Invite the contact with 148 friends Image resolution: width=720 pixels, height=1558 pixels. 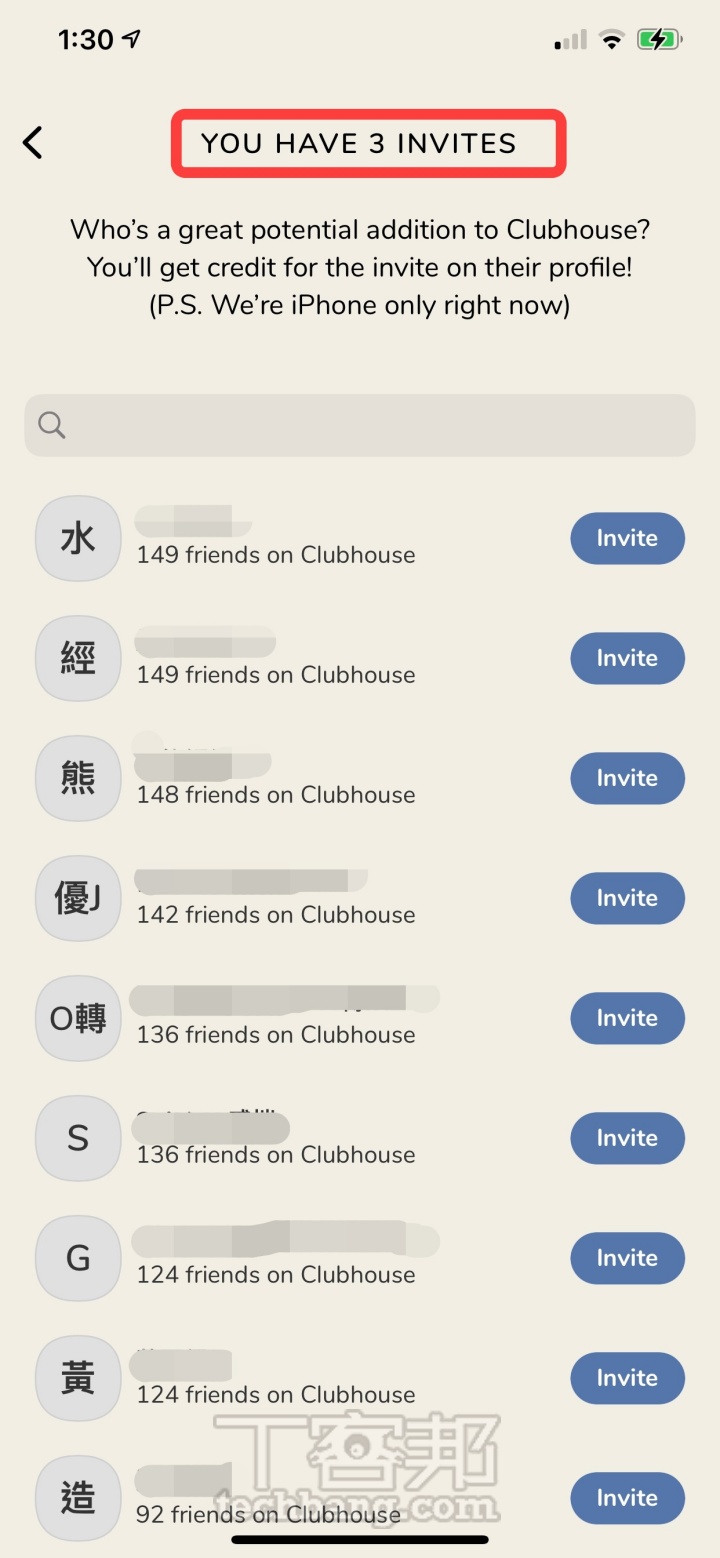627,778
